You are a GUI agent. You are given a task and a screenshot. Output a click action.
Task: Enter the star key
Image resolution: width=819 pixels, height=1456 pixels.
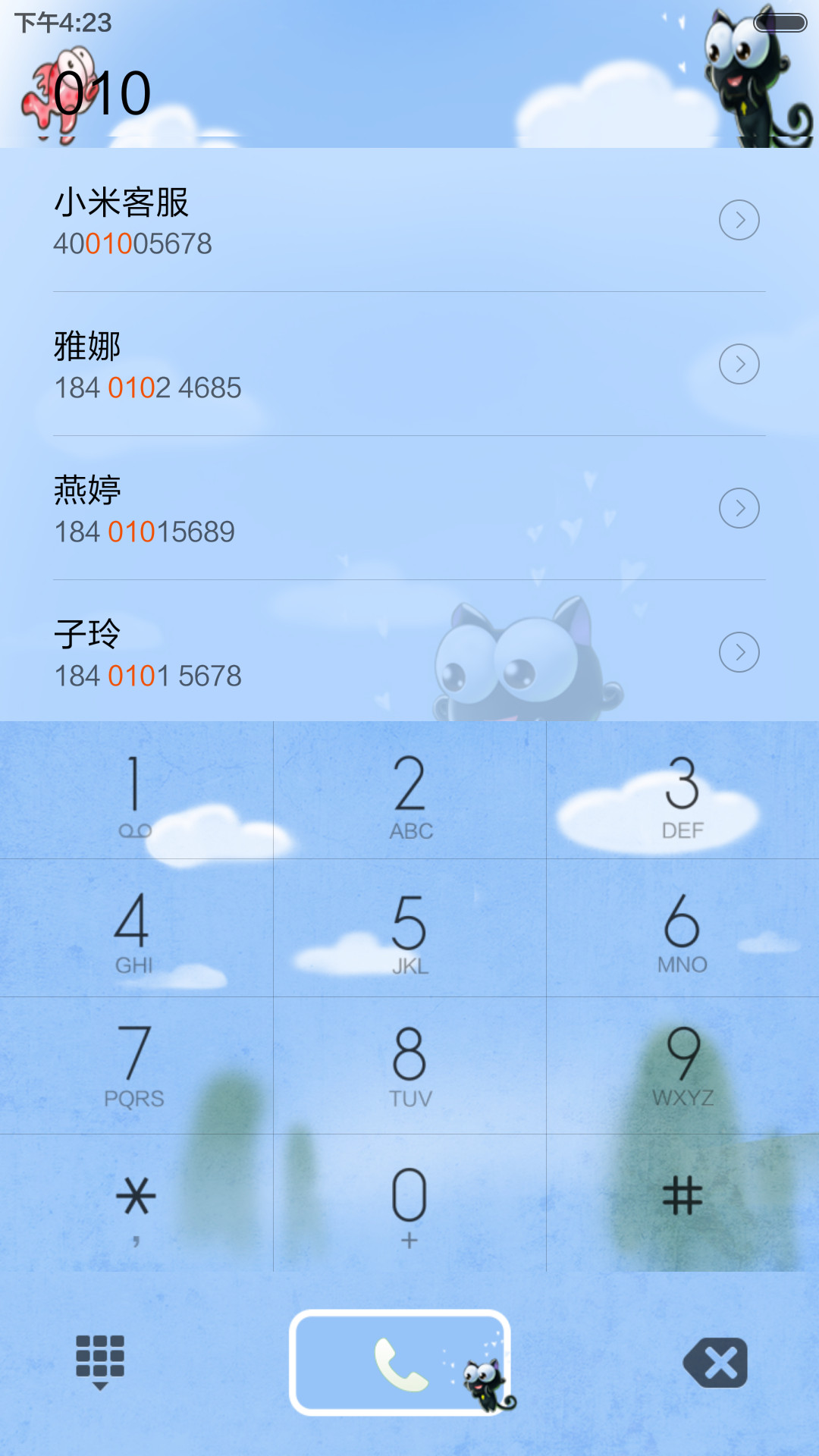[x=136, y=1203]
